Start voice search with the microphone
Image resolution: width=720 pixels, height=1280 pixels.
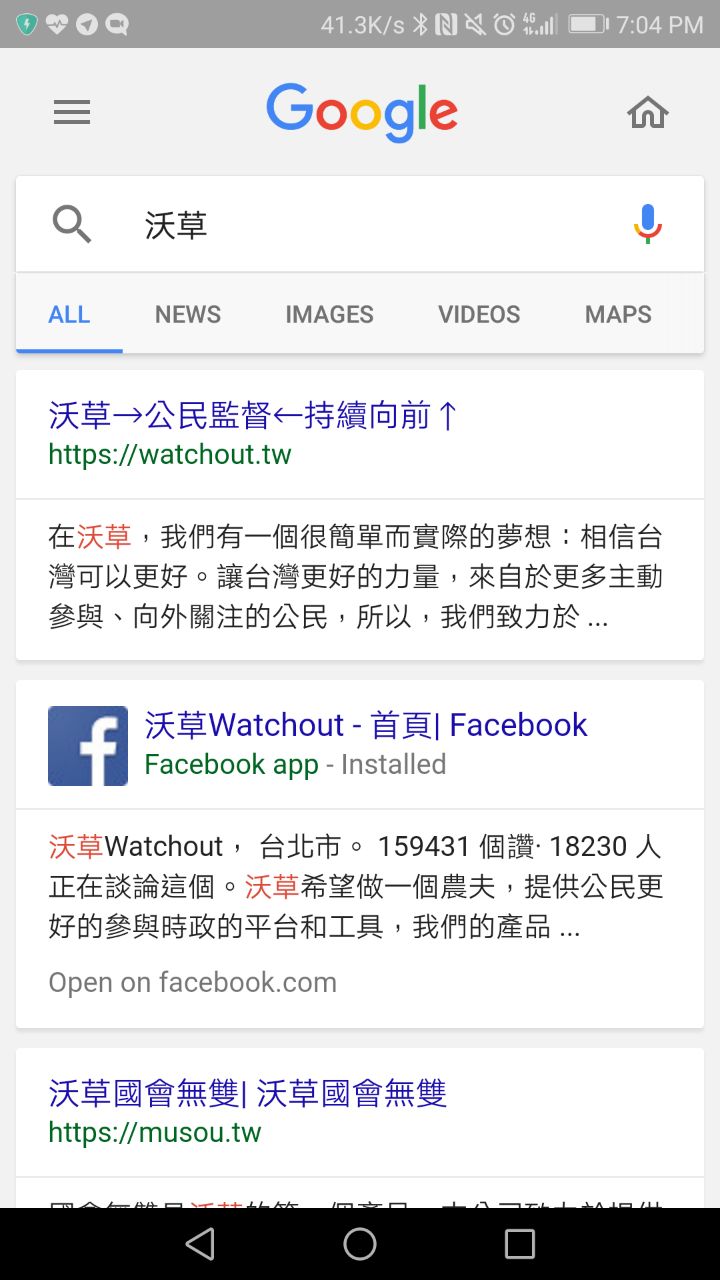[x=648, y=224]
